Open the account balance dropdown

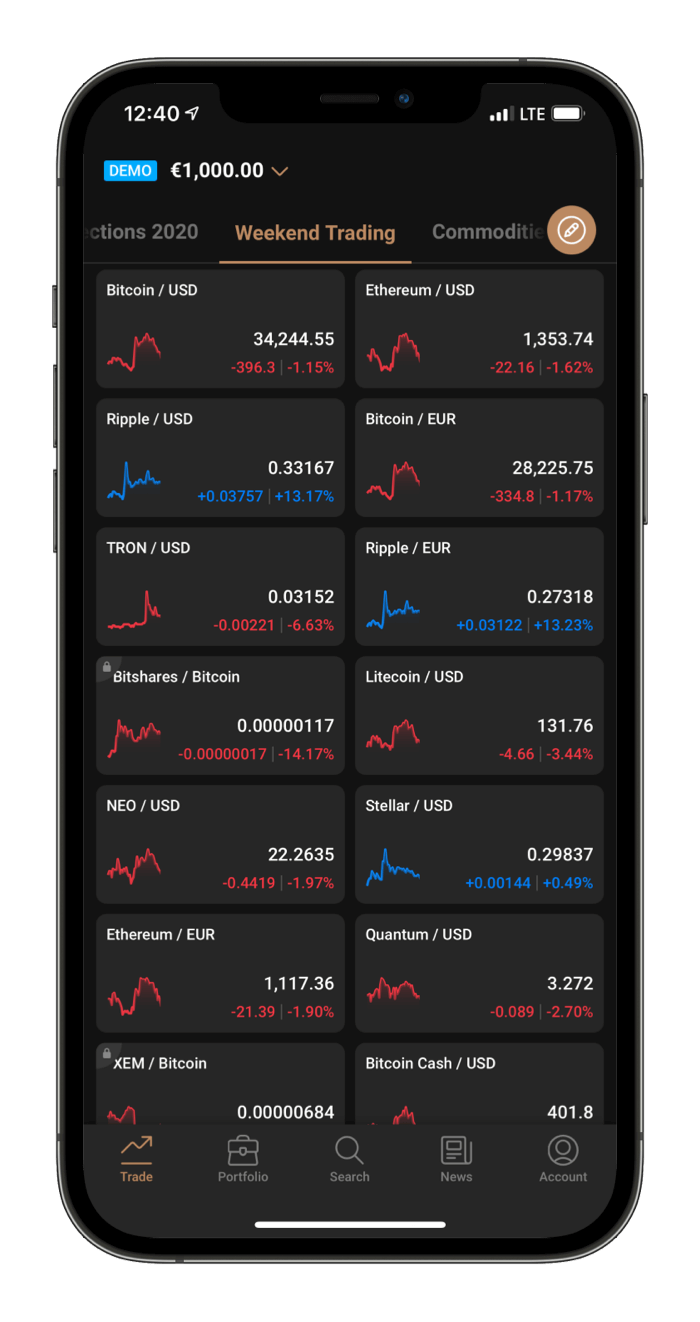tap(279, 171)
